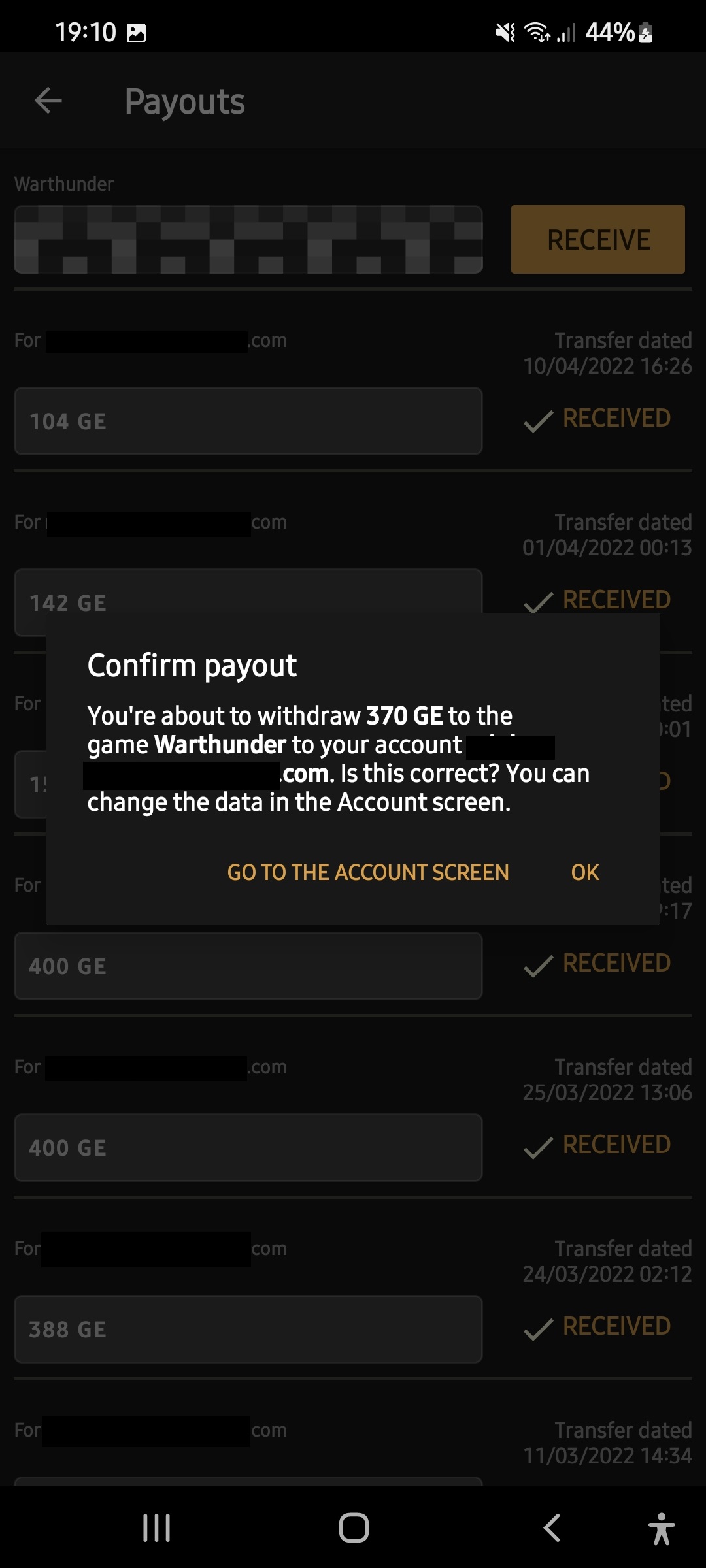Tap the system home button
This screenshot has height=1568, width=706.
coord(354,1528)
